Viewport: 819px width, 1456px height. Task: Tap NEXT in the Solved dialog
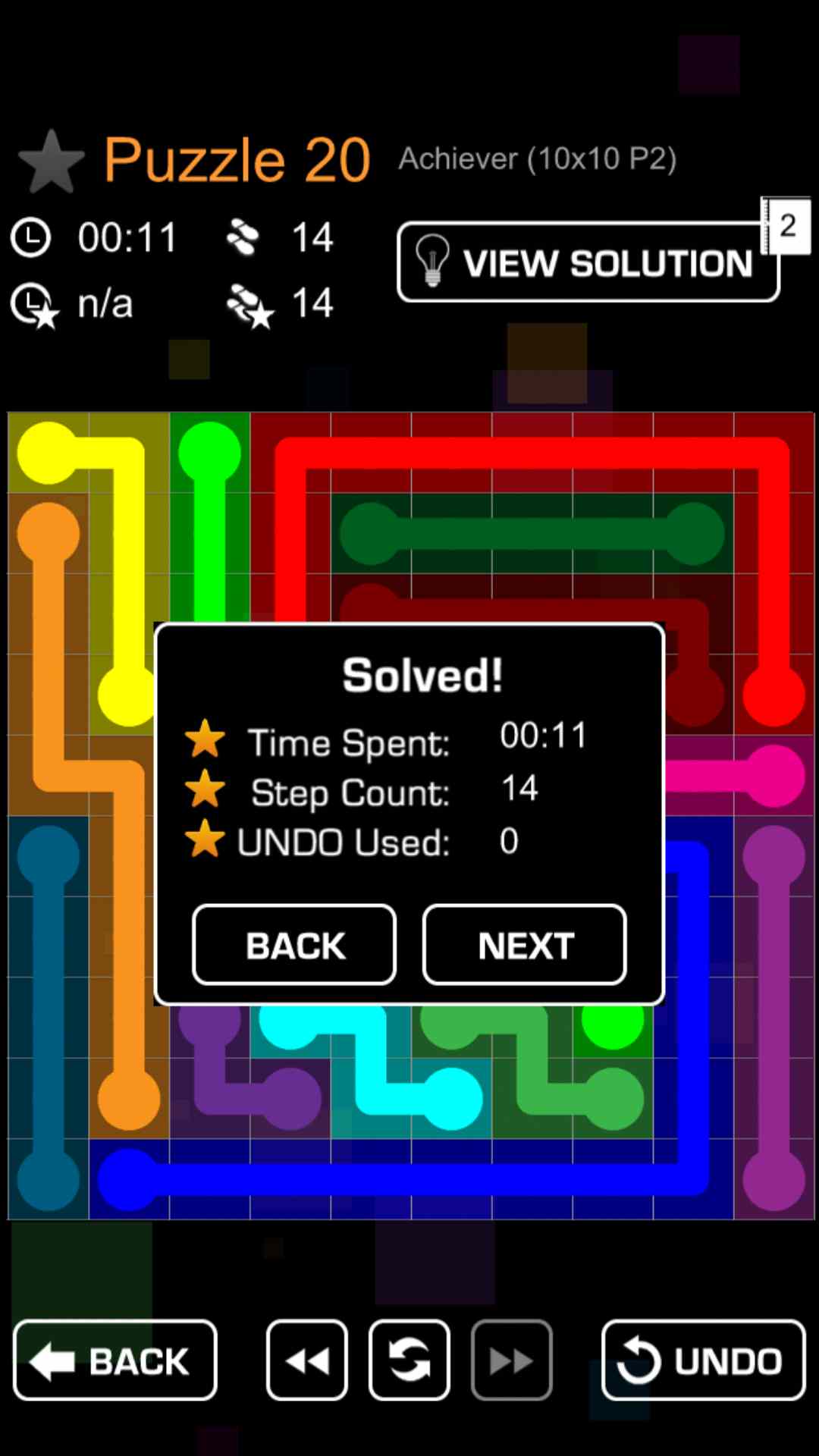point(524,945)
